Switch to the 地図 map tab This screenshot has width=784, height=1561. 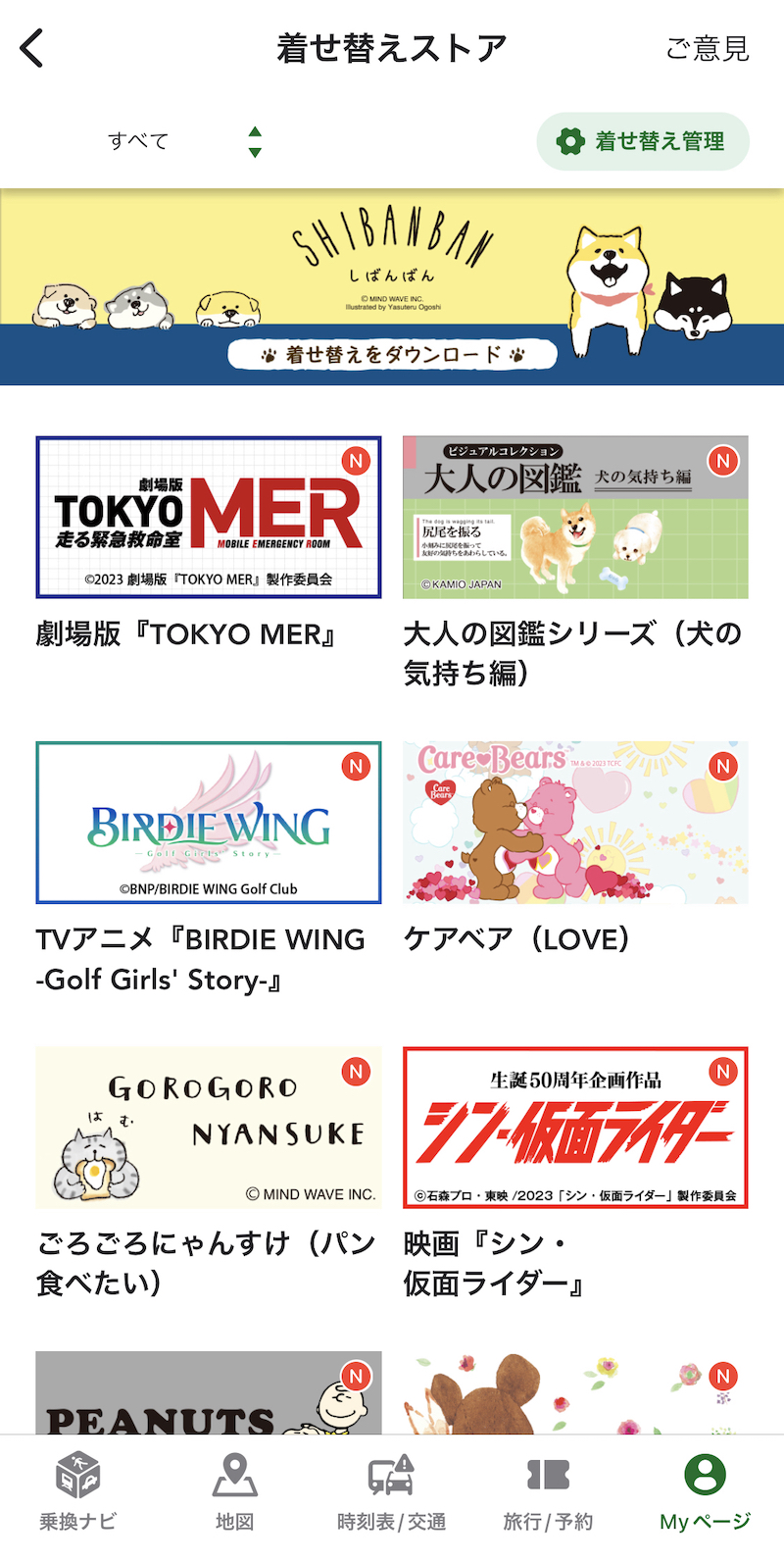[x=235, y=1492]
